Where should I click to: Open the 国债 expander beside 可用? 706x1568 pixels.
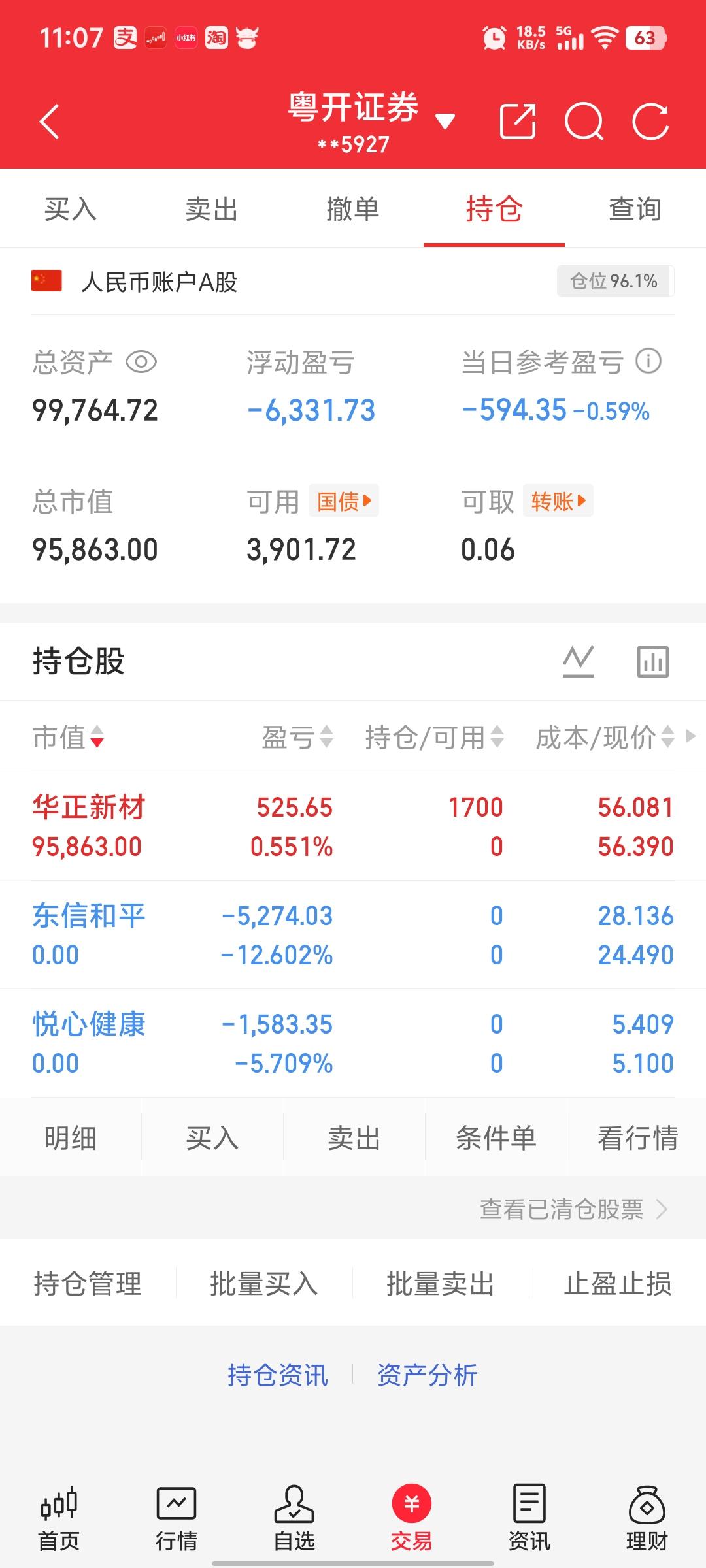(343, 501)
